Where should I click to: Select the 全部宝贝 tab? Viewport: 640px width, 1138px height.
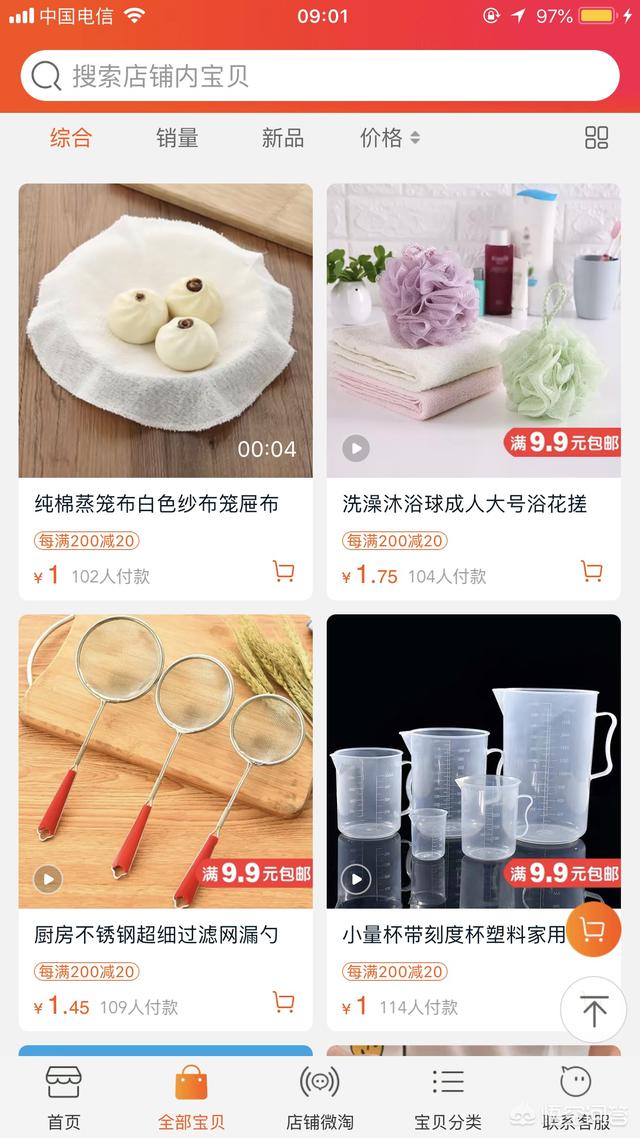(191, 1096)
